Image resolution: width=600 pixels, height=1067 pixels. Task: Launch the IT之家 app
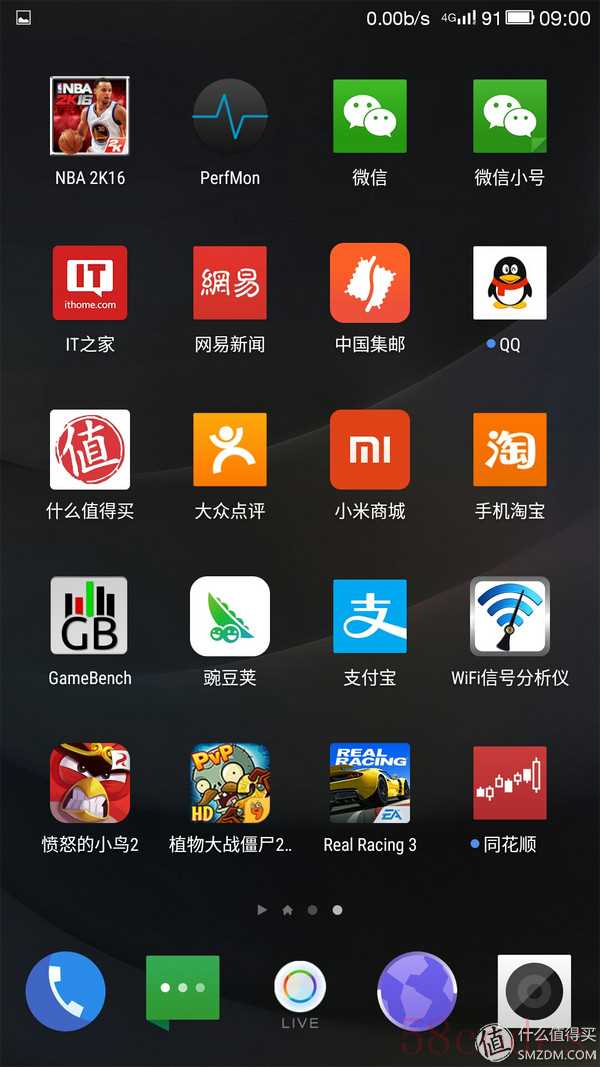coord(90,283)
